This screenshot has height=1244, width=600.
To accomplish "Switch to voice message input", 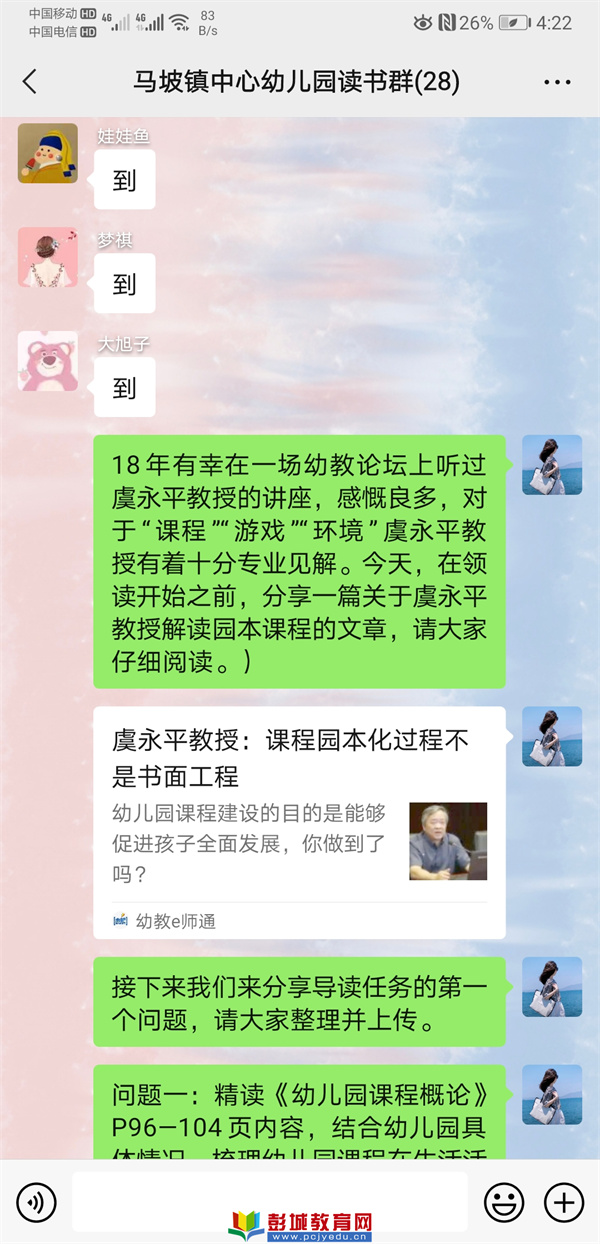I will click(37, 1201).
